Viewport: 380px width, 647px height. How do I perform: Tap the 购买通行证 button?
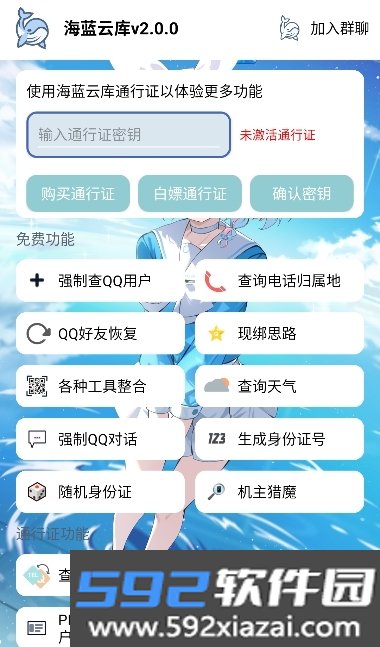tap(78, 194)
